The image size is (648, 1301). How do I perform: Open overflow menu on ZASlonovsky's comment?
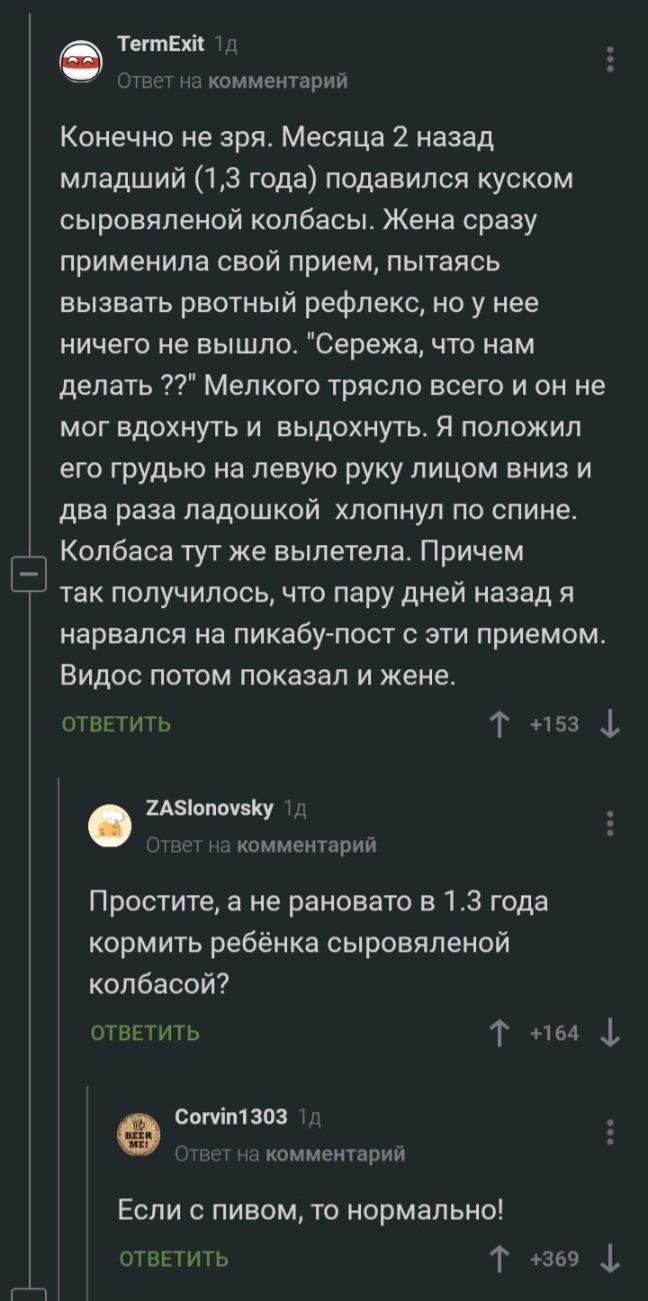[611, 824]
